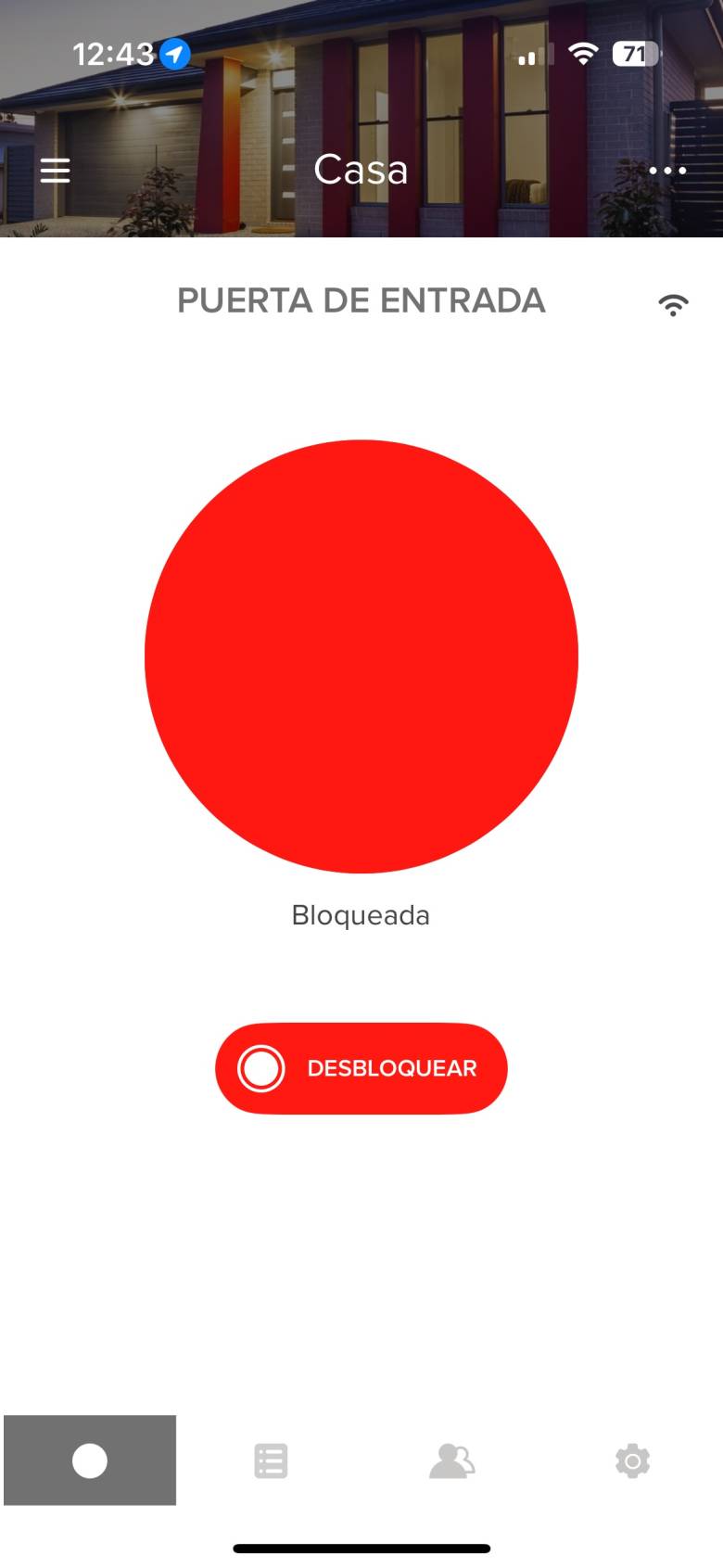Switch to the guests/users tab
This screenshot has width=723, height=1568.
(451, 1460)
